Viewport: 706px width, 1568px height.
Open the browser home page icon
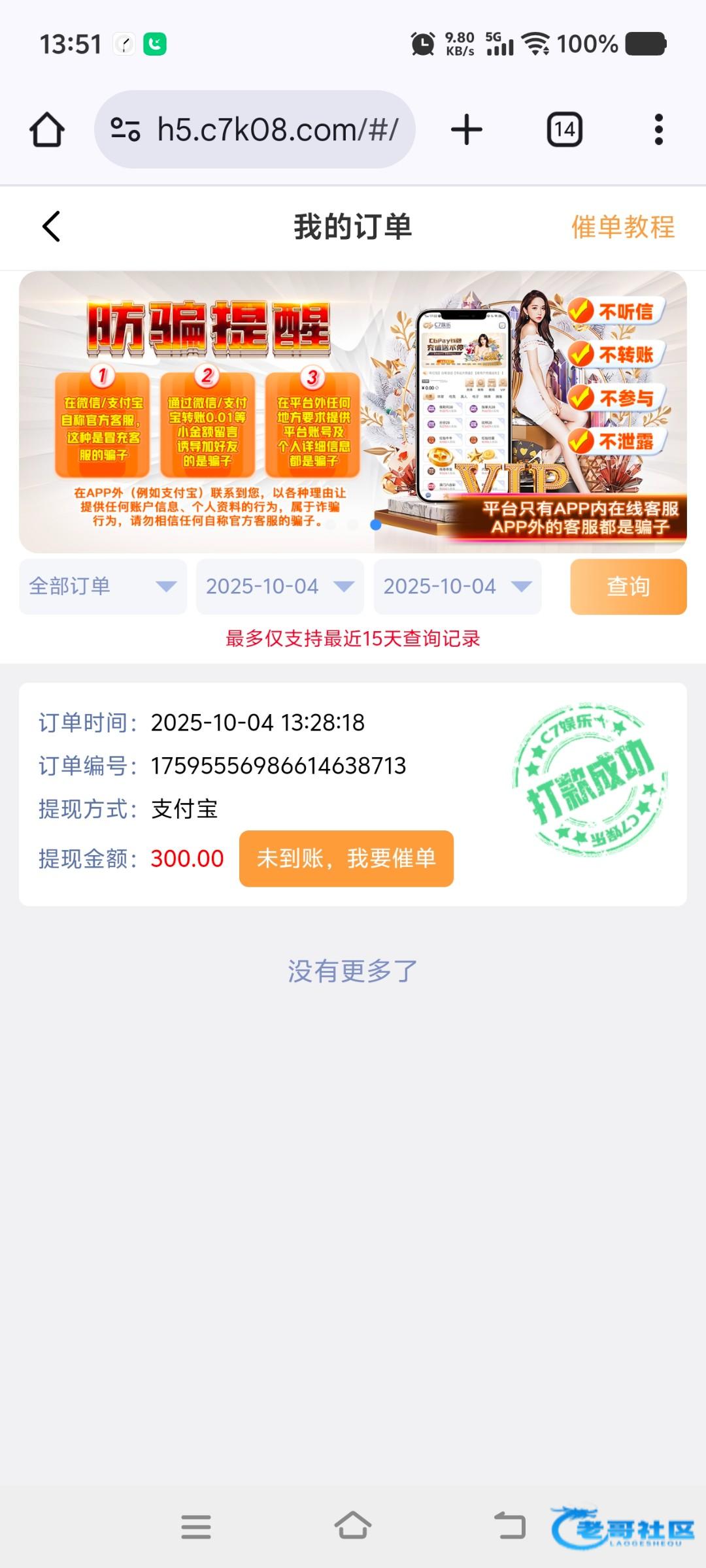point(47,129)
